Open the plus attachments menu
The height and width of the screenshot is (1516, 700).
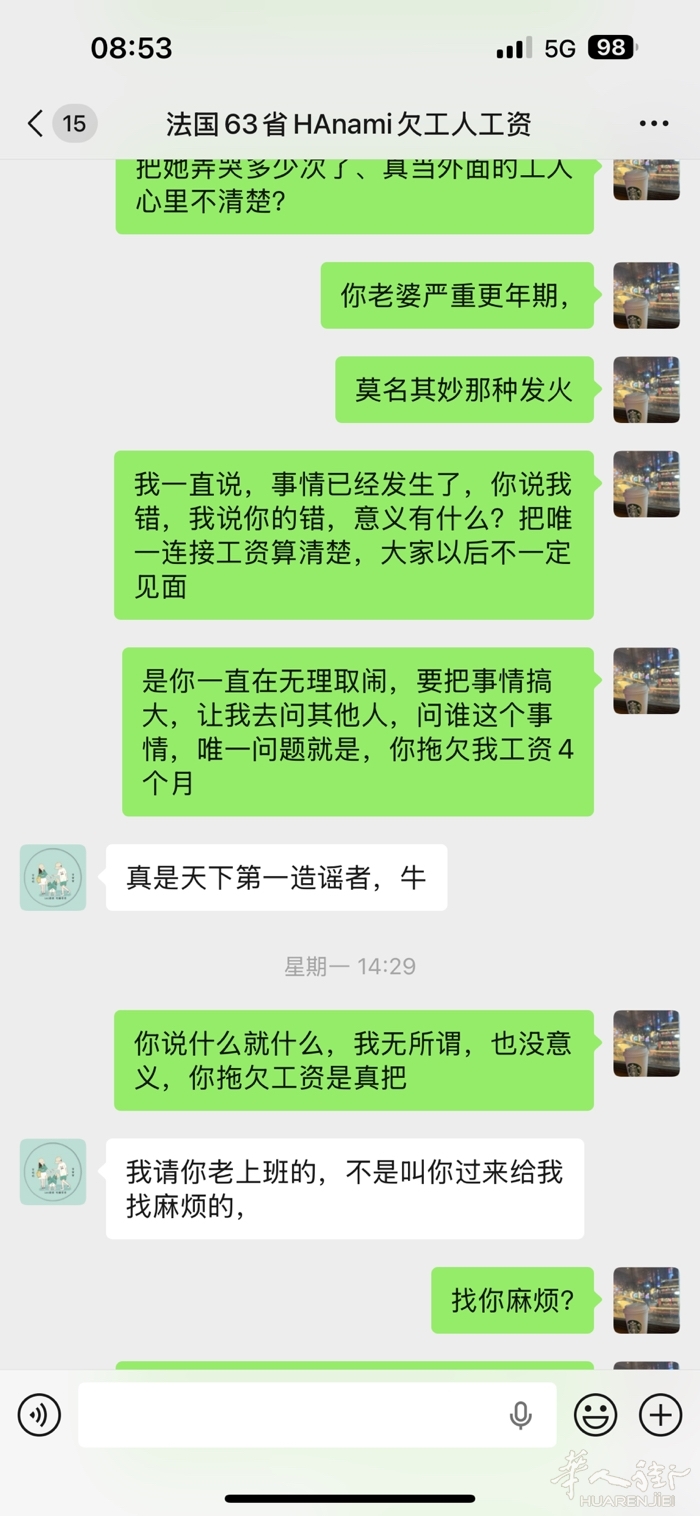coord(660,1415)
